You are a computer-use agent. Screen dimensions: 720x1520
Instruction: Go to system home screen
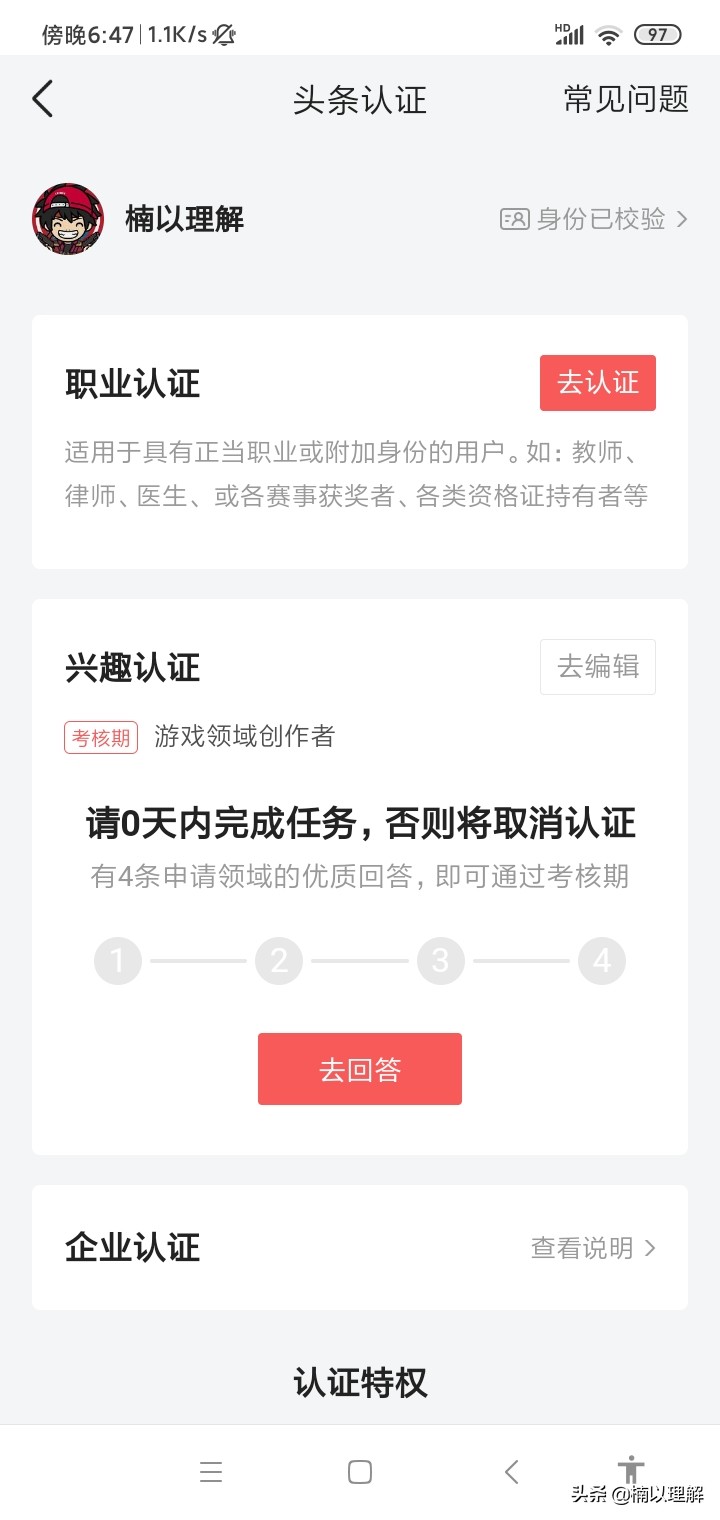pyautogui.click(x=360, y=1472)
